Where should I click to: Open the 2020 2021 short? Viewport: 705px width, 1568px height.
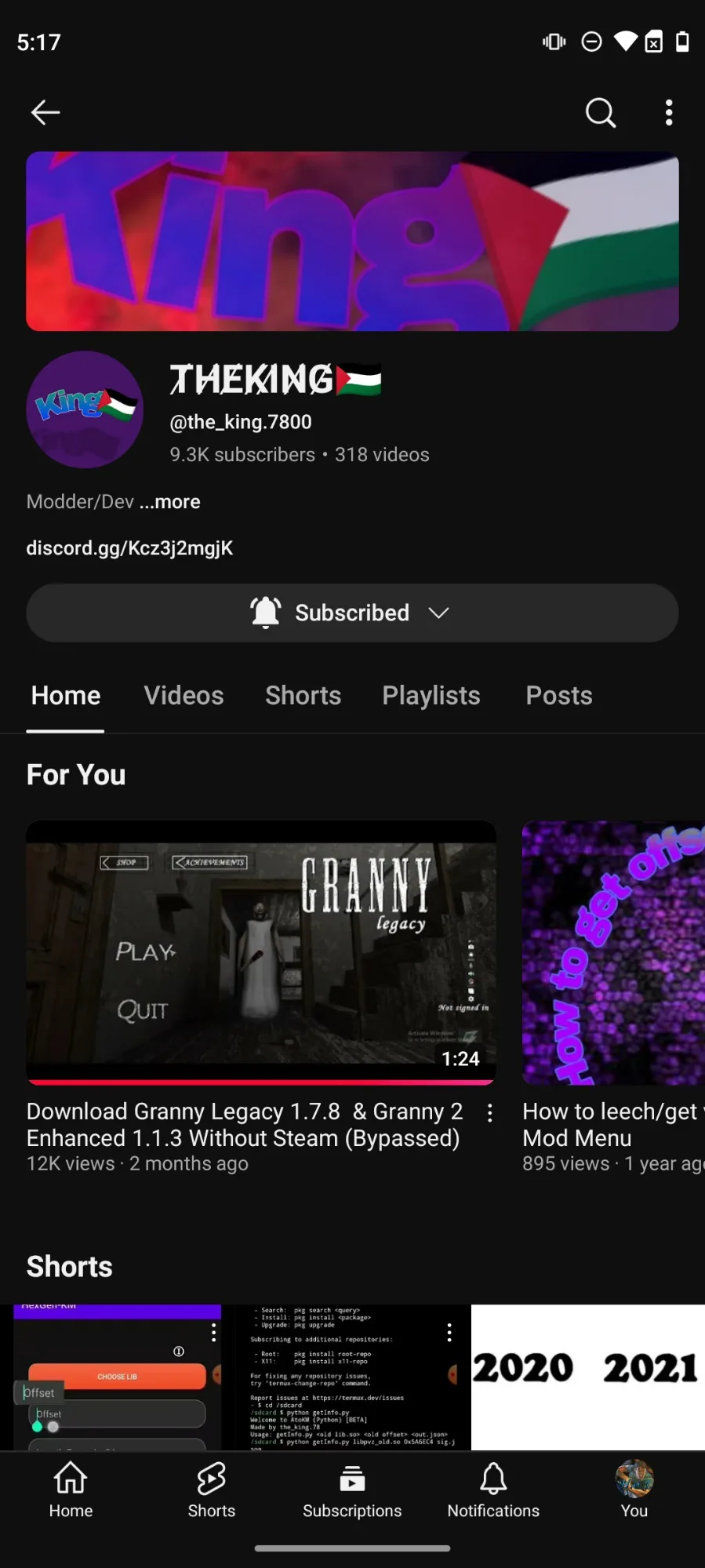pyautogui.click(x=587, y=1377)
